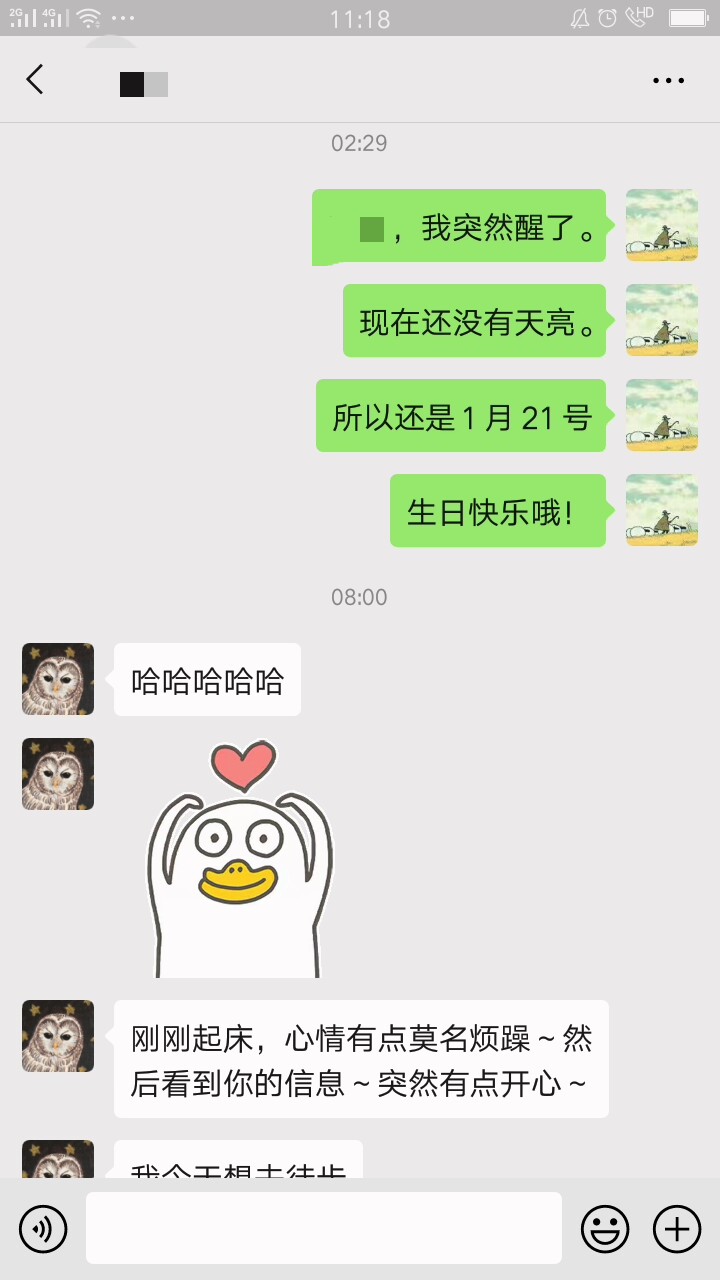Go back to the chat list

[35, 80]
